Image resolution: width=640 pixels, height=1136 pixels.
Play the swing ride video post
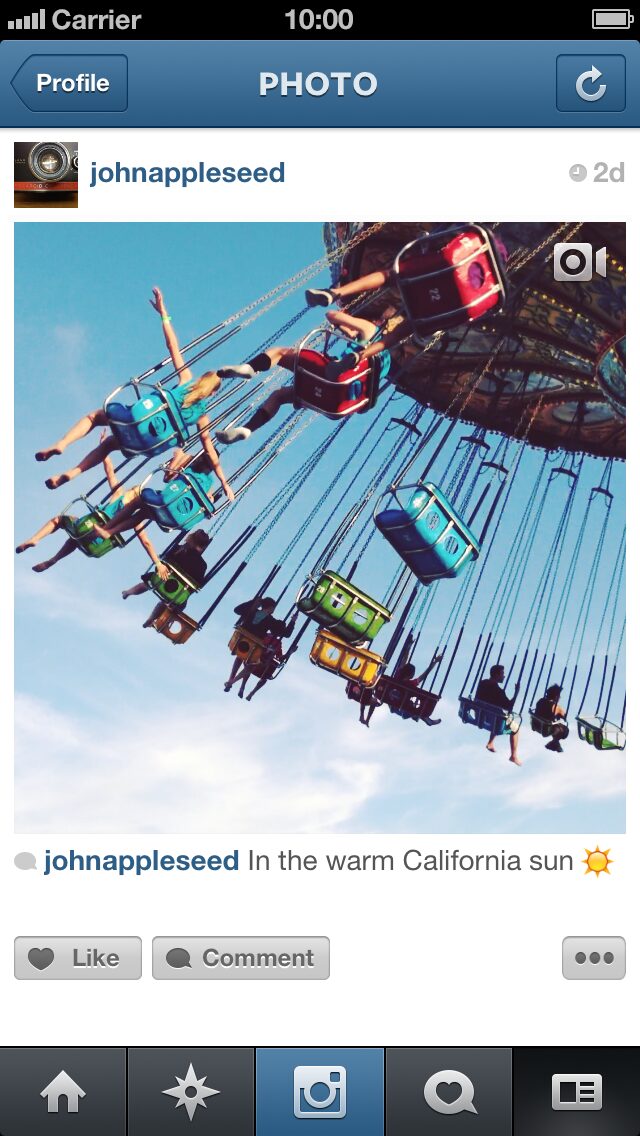320,528
